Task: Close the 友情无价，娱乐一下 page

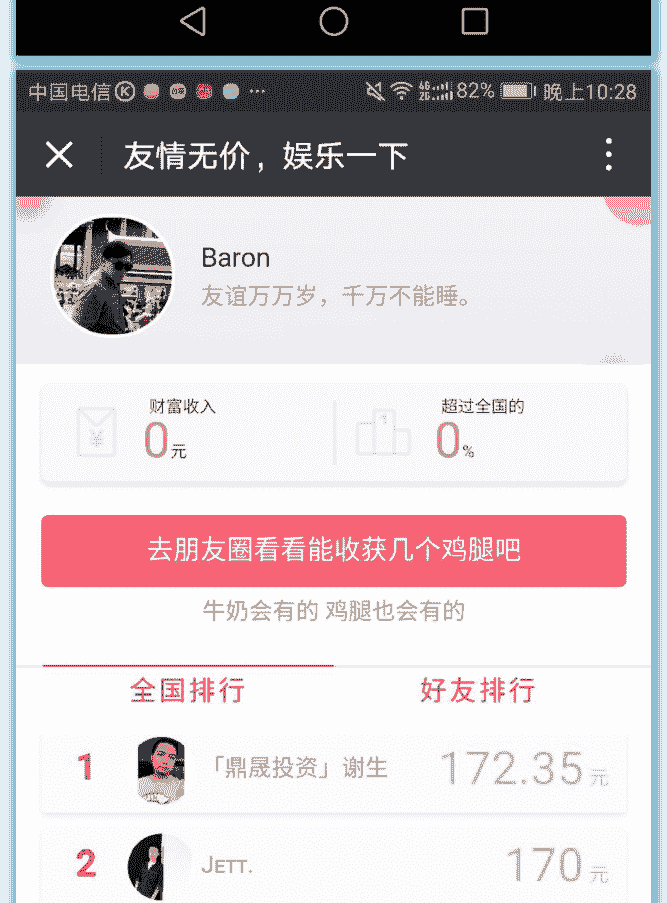Action: 60,155
